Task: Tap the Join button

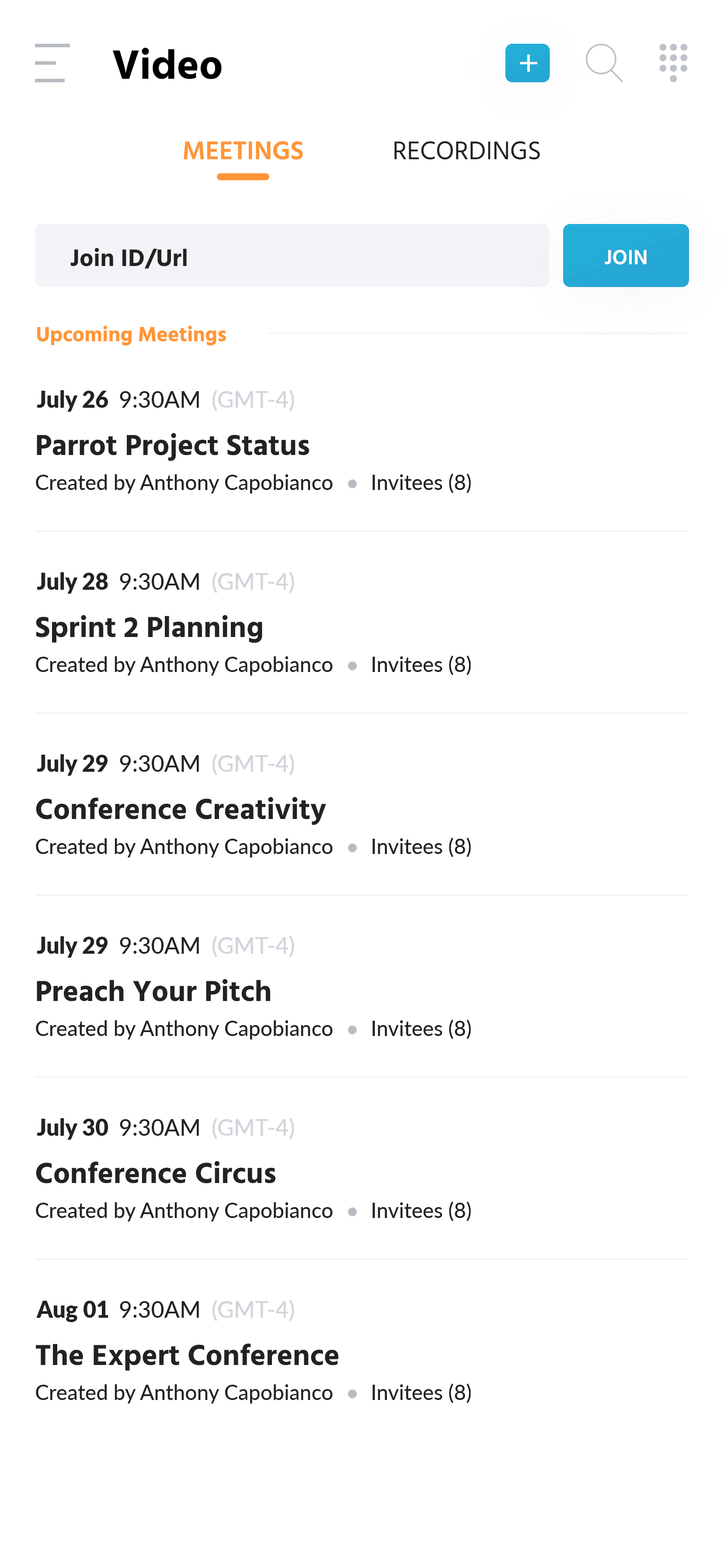Action: click(625, 255)
